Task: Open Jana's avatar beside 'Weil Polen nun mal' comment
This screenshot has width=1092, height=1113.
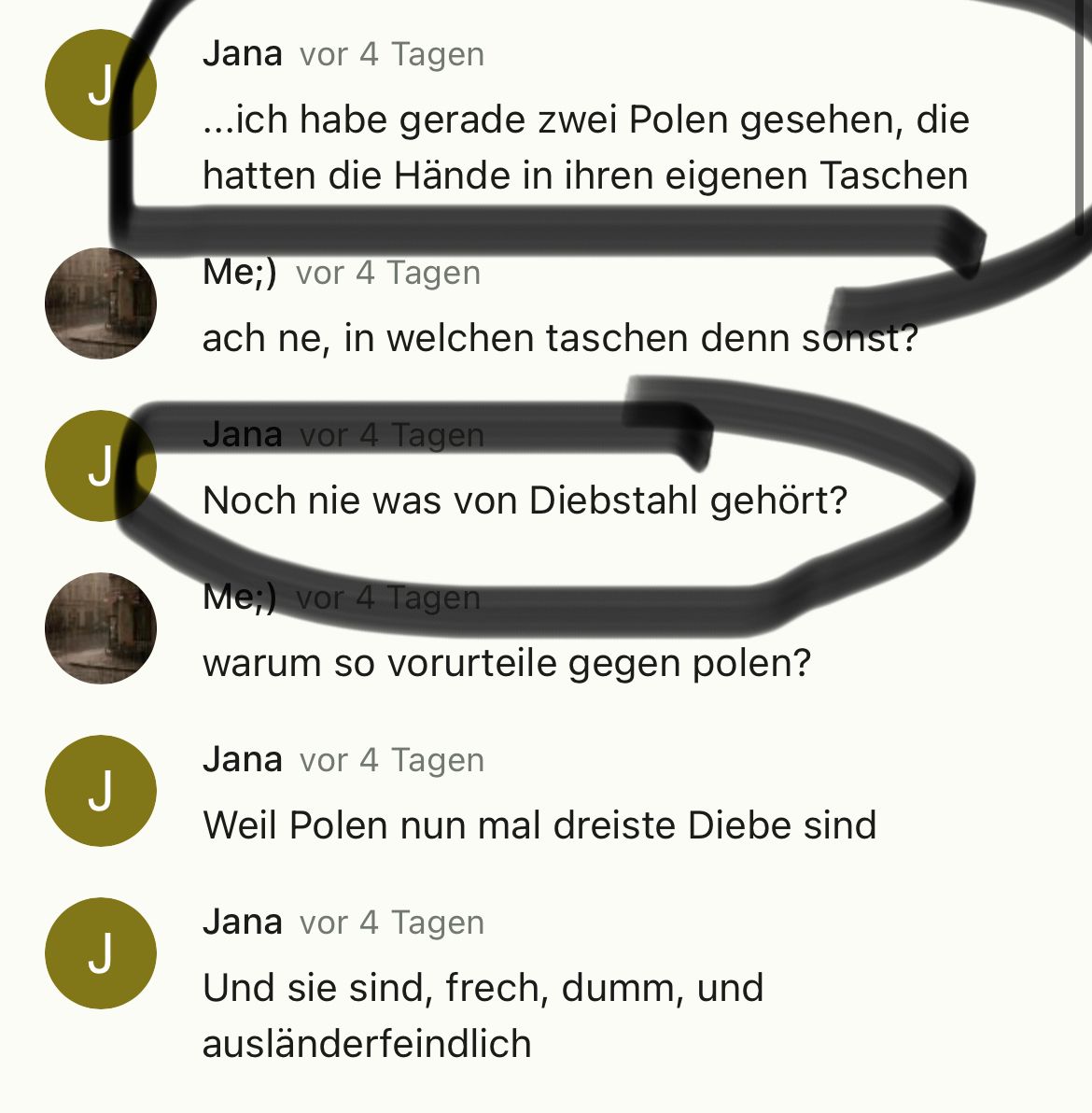Action: tap(100, 791)
